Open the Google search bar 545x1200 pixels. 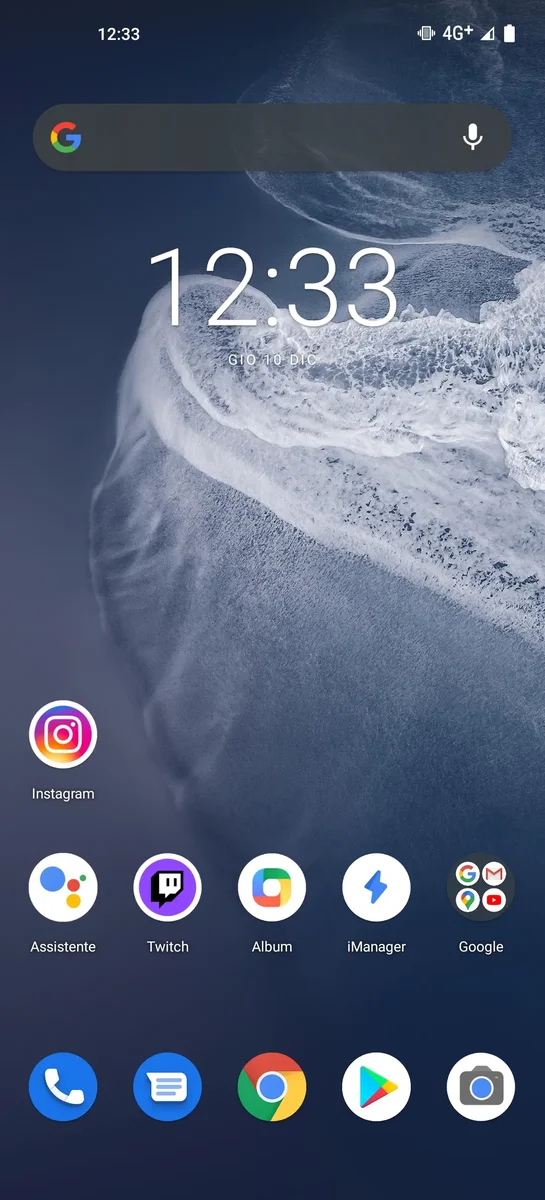click(x=272, y=137)
